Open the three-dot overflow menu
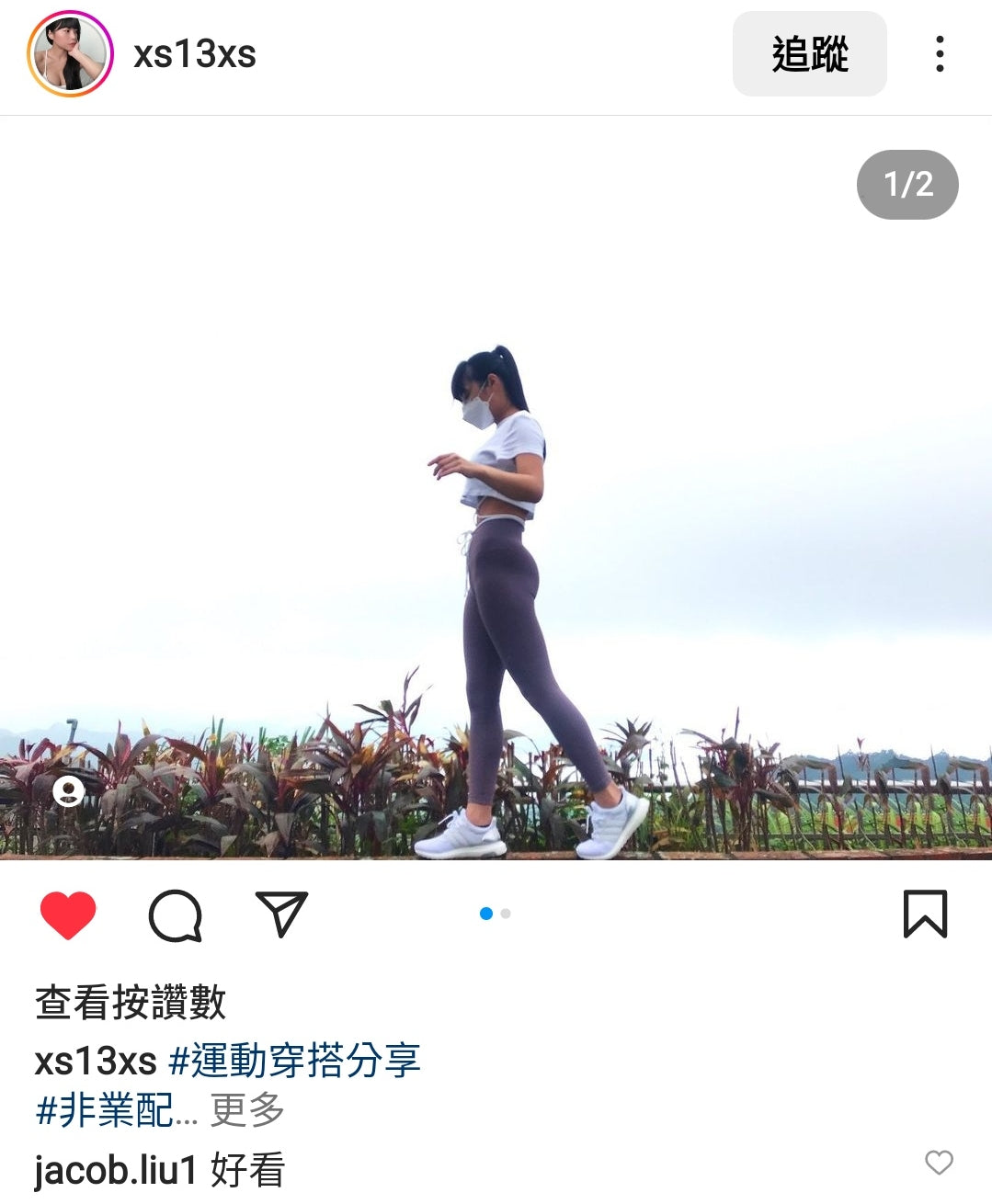 click(x=939, y=54)
